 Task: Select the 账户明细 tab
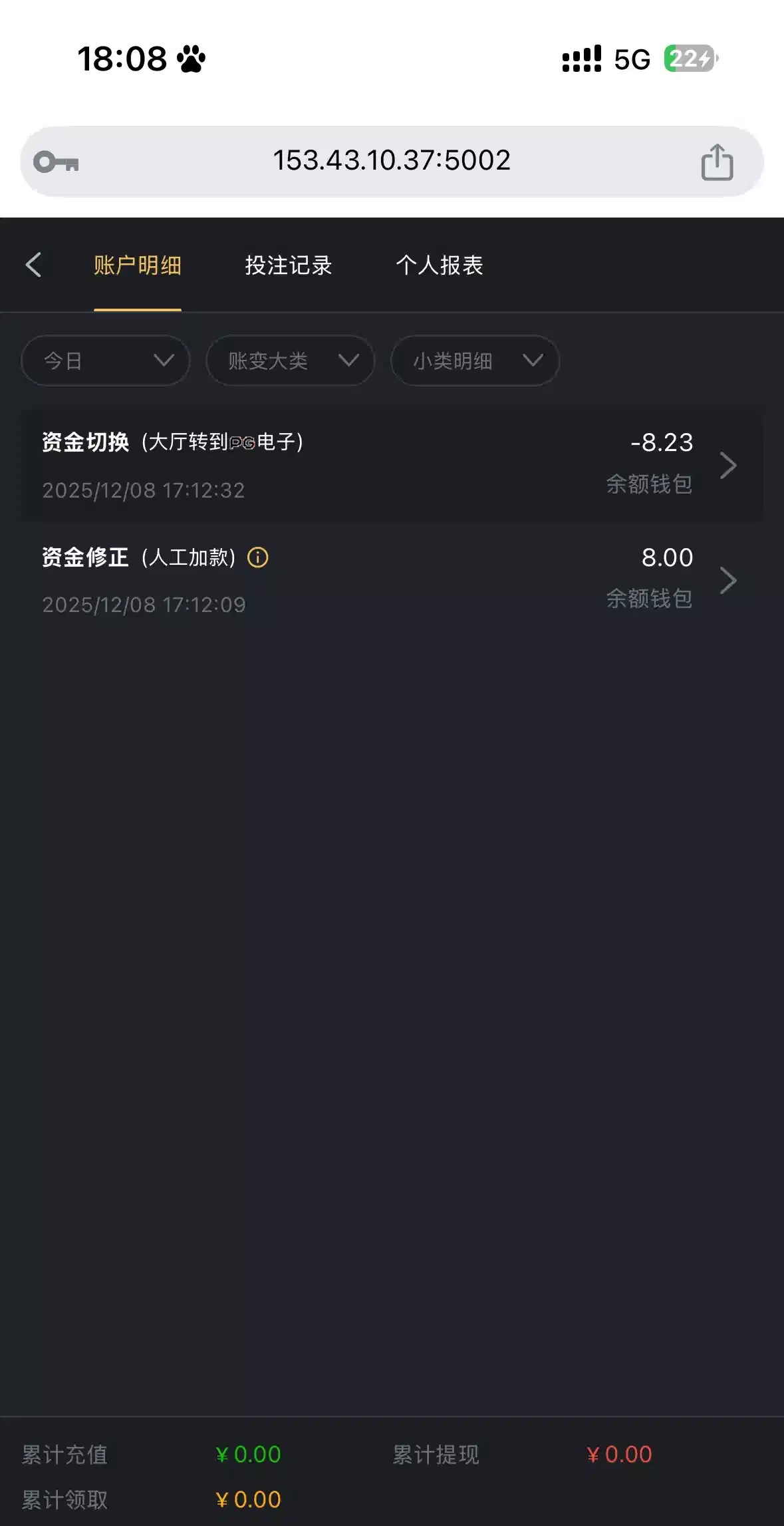tap(138, 265)
